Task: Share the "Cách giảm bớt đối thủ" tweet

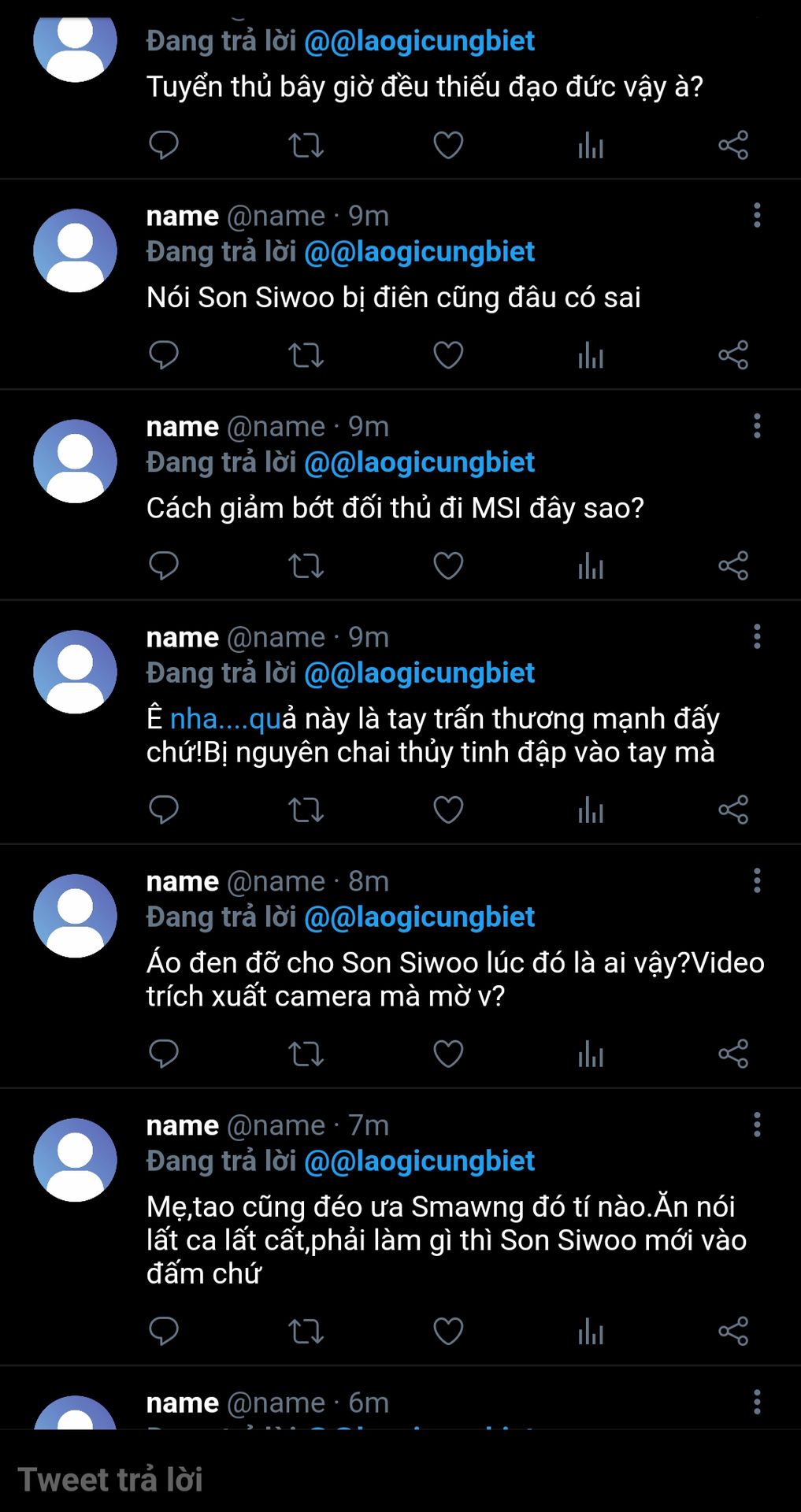Action: pyautogui.click(x=732, y=565)
